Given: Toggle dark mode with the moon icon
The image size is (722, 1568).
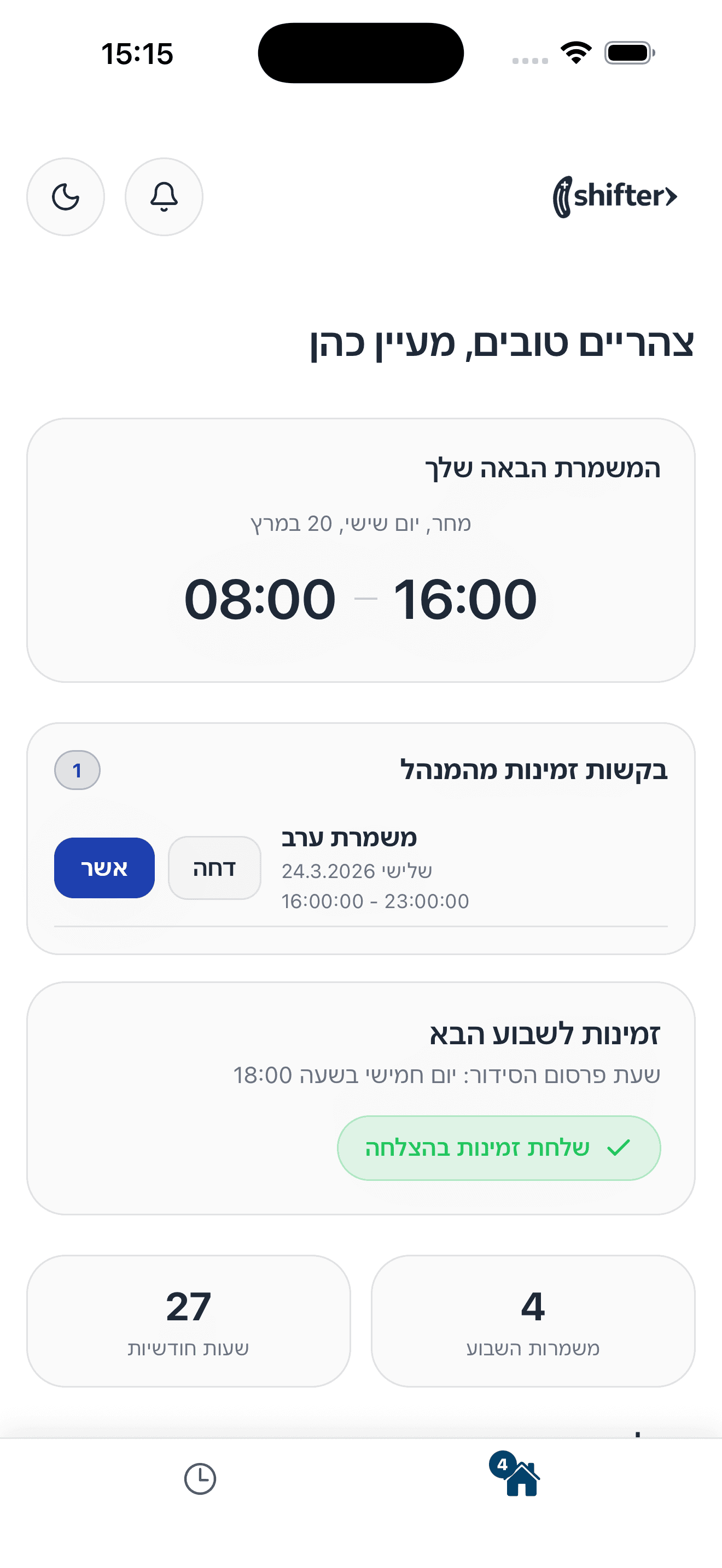Looking at the screenshot, I should (65, 197).
